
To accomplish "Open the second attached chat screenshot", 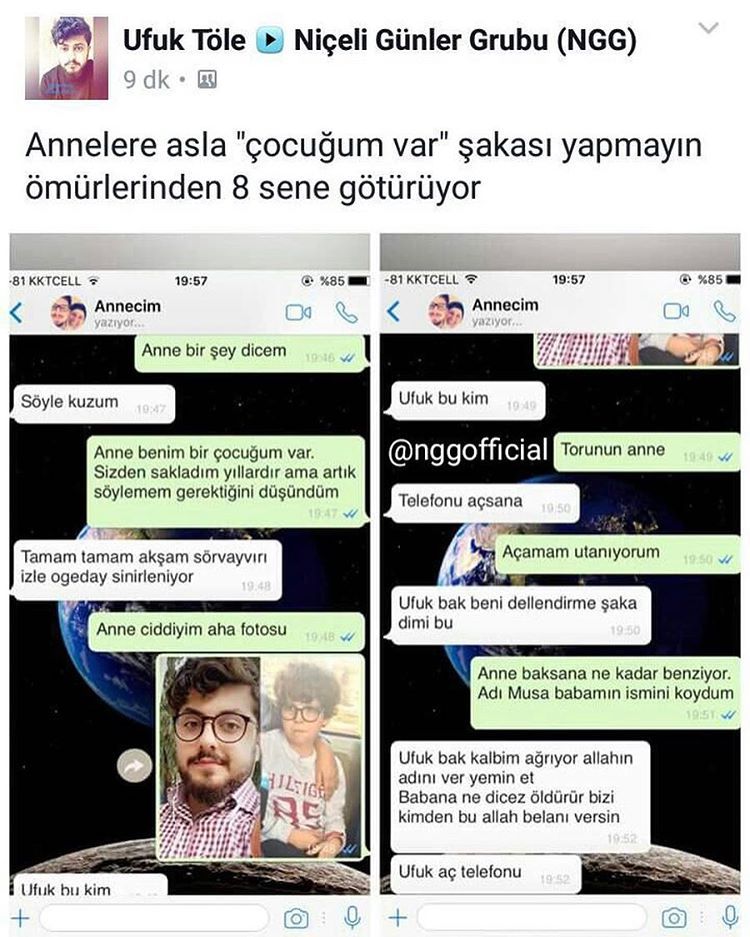I will 560,585.
